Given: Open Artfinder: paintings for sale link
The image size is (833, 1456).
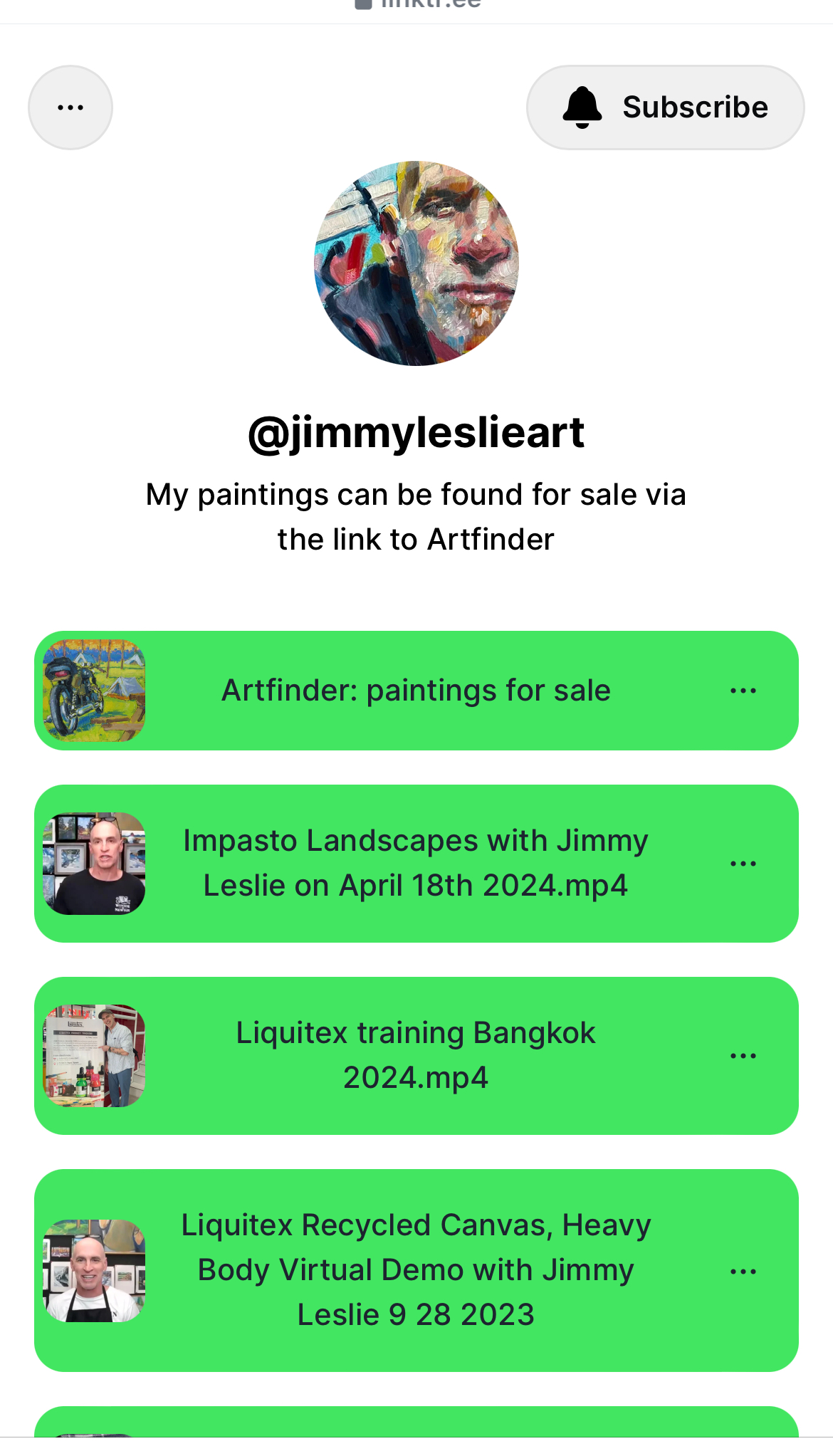Looking at the screenshot, I should tap(416, 691).
